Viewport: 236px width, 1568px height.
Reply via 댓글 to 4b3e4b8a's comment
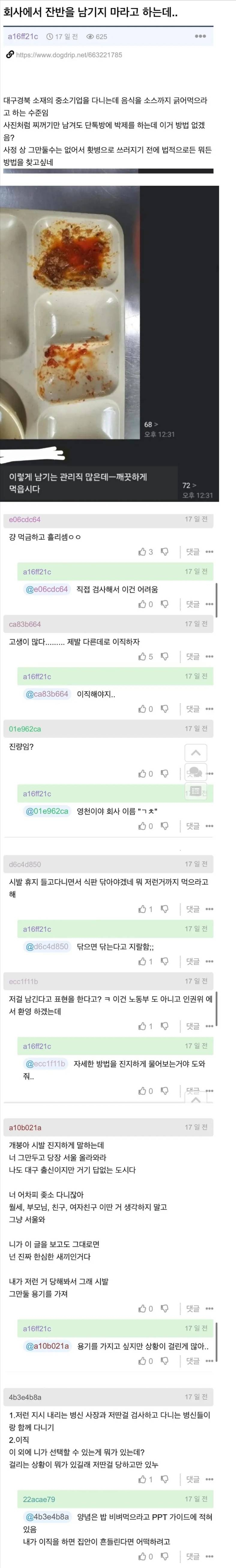[193, 1479]
